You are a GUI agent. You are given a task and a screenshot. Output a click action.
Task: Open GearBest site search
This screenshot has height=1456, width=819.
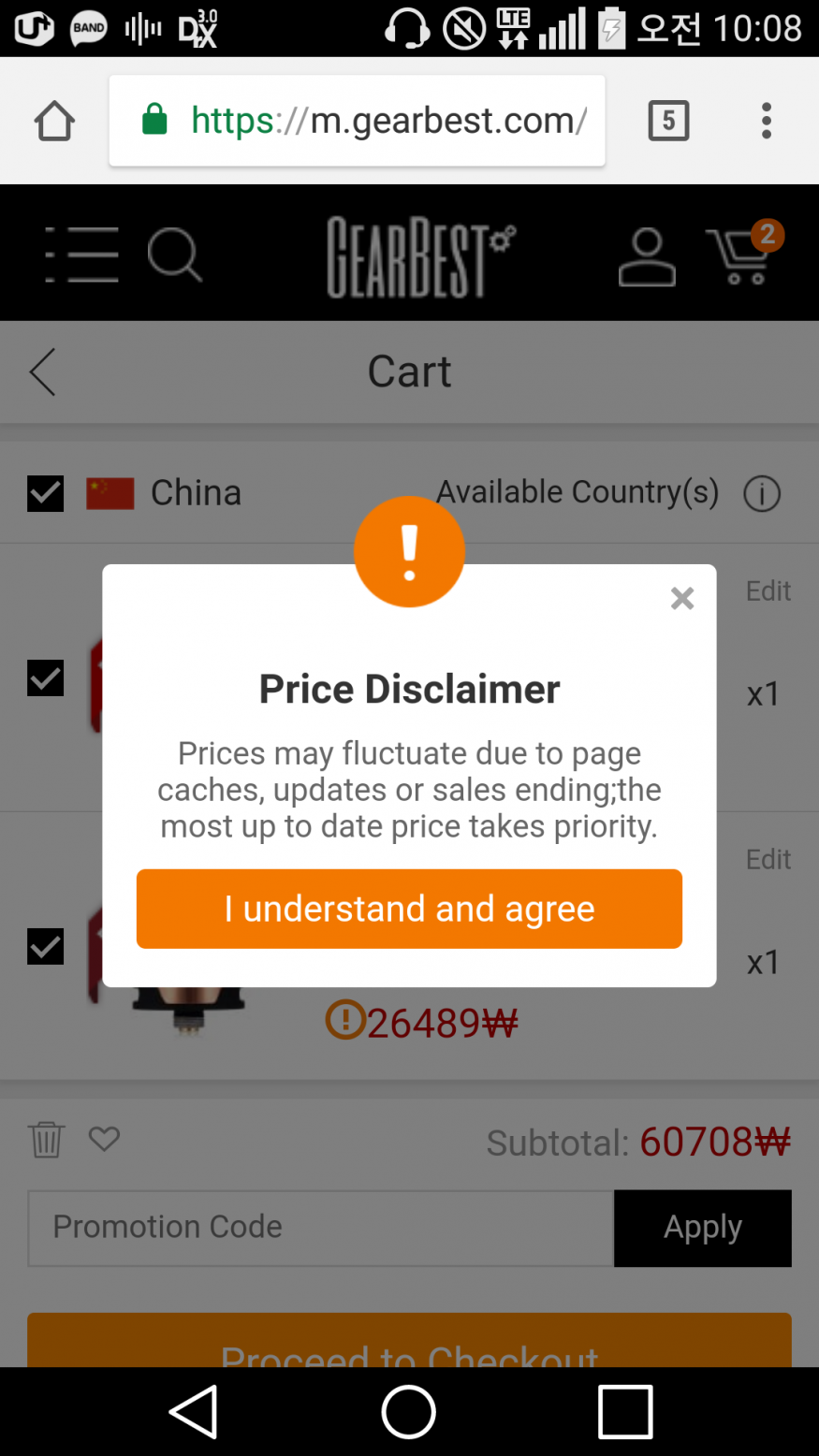pos(174,255)
